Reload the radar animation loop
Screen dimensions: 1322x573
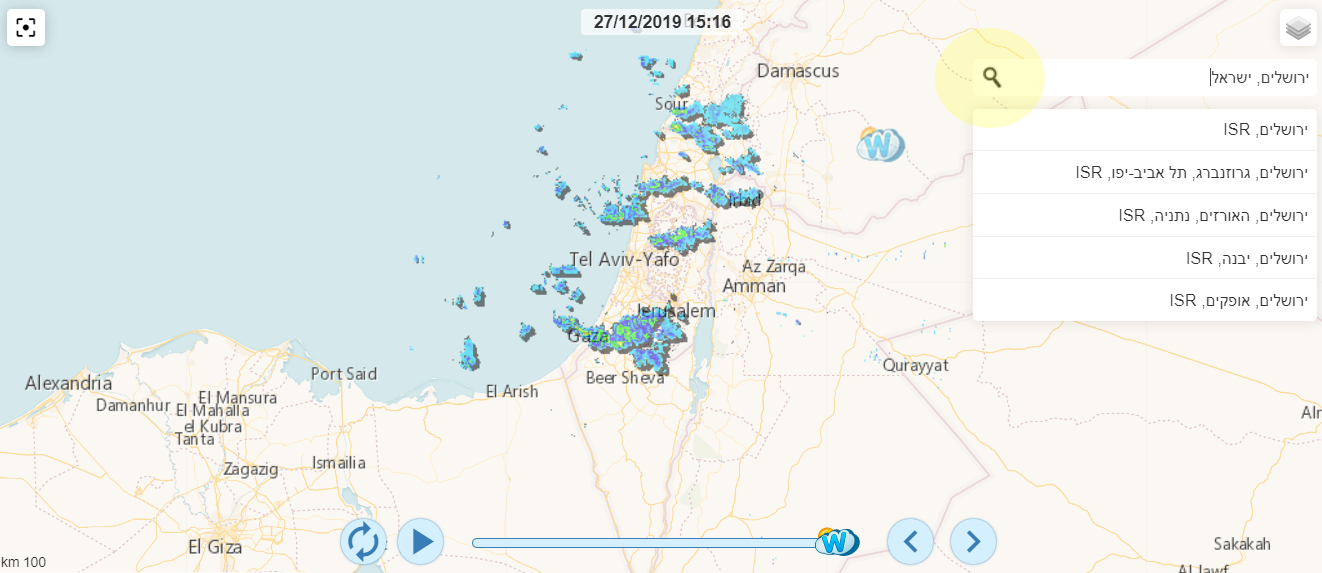pos(363,542)
